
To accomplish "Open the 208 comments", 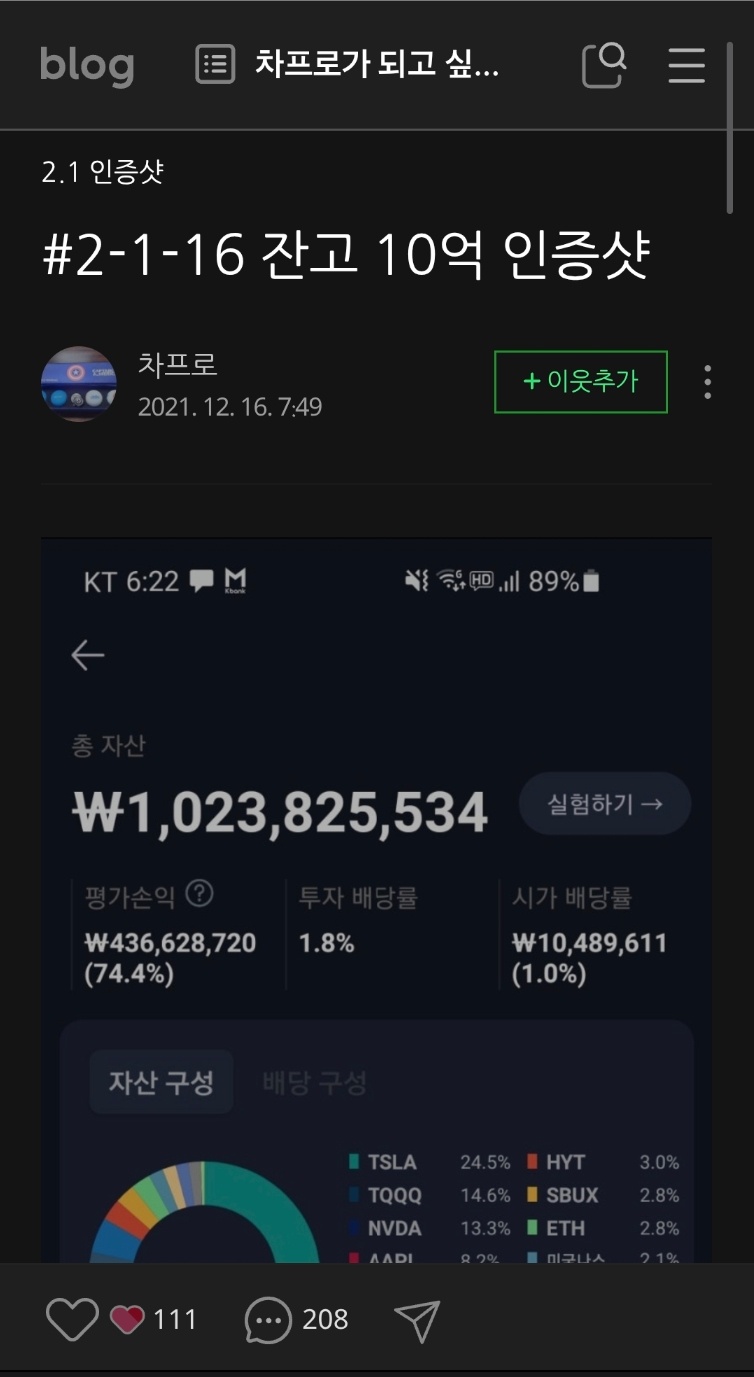I will (297, 1320).
